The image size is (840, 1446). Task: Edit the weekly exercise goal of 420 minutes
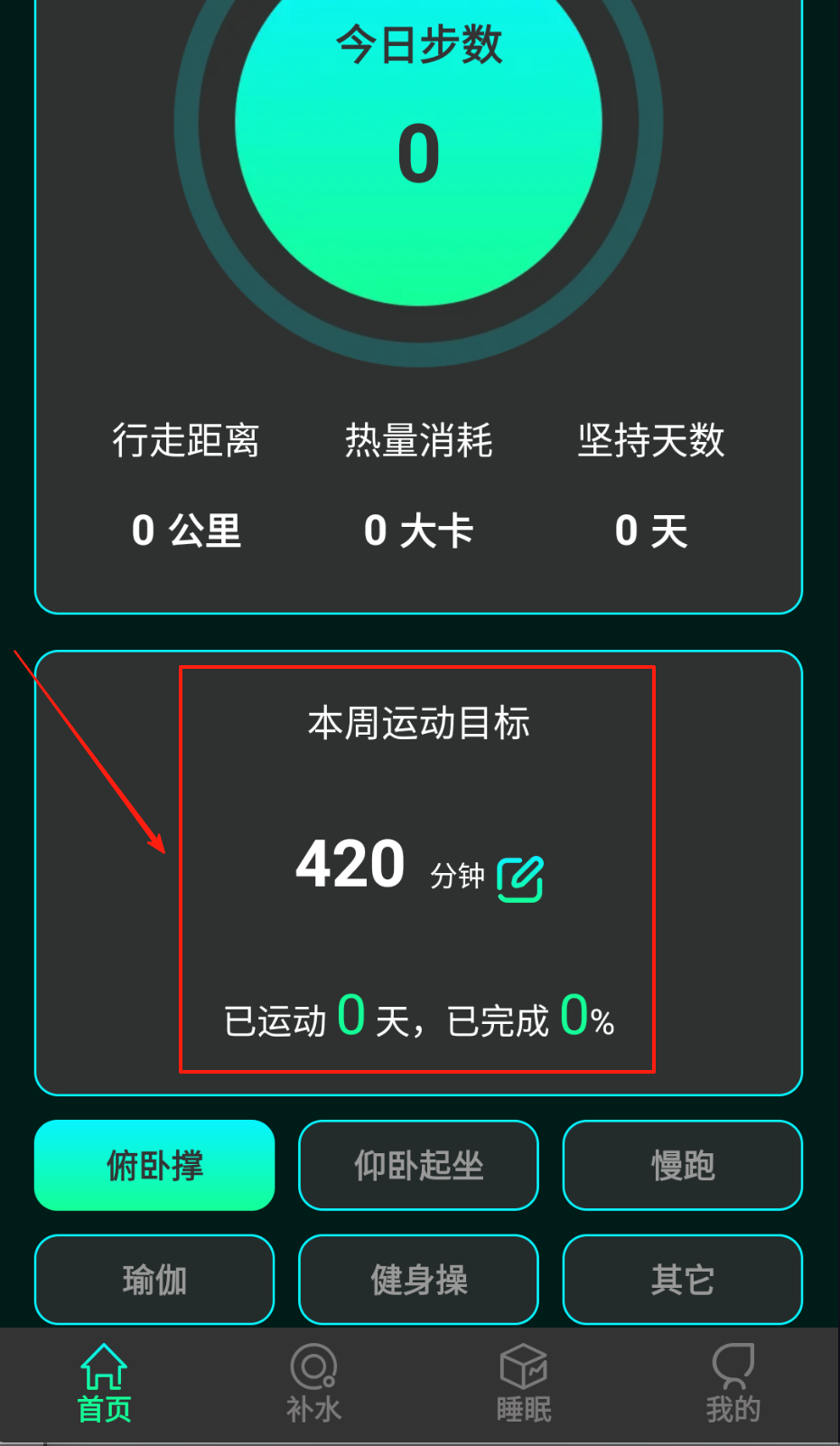[x=519, y=878]
